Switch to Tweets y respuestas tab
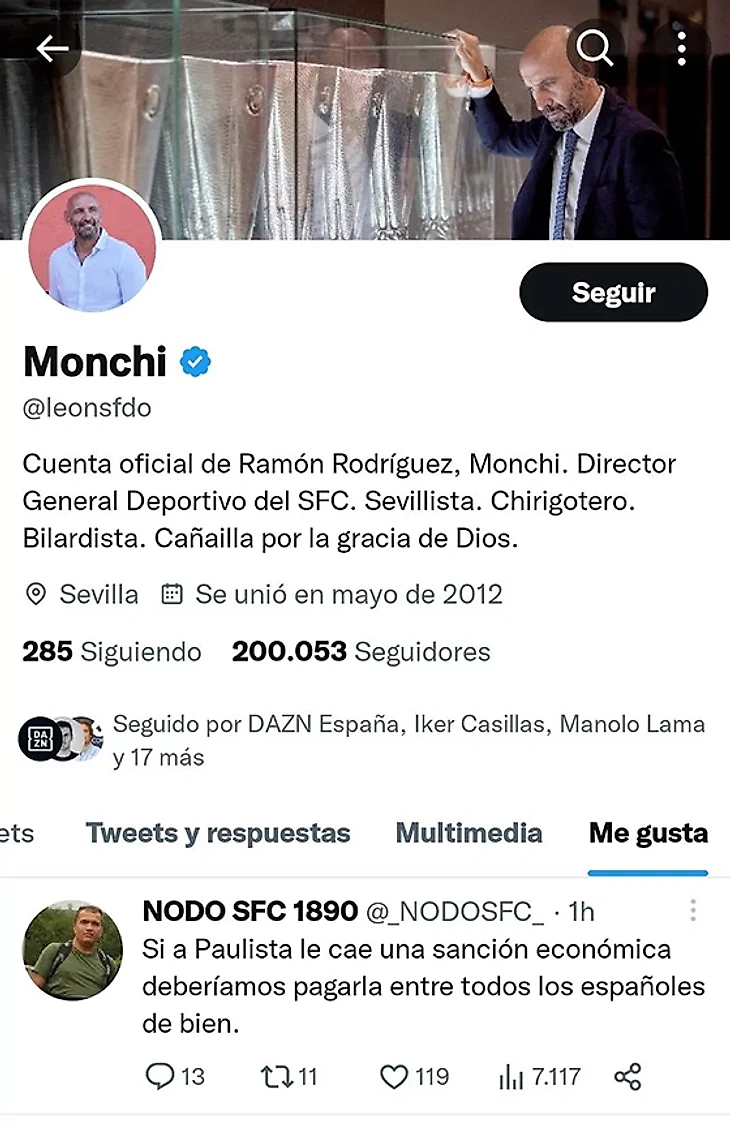Image resolution: width=730 pixels, height=1126 pixels. tap(218, 832)
